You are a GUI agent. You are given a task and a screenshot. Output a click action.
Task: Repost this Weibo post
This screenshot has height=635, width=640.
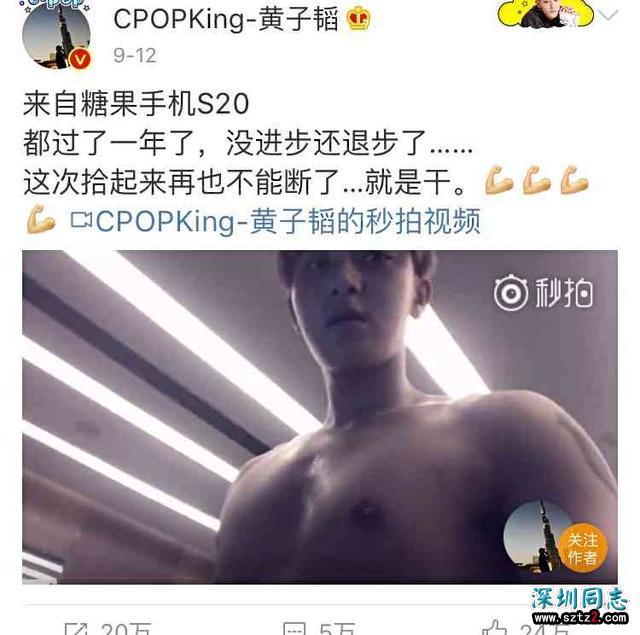(106, 628)
